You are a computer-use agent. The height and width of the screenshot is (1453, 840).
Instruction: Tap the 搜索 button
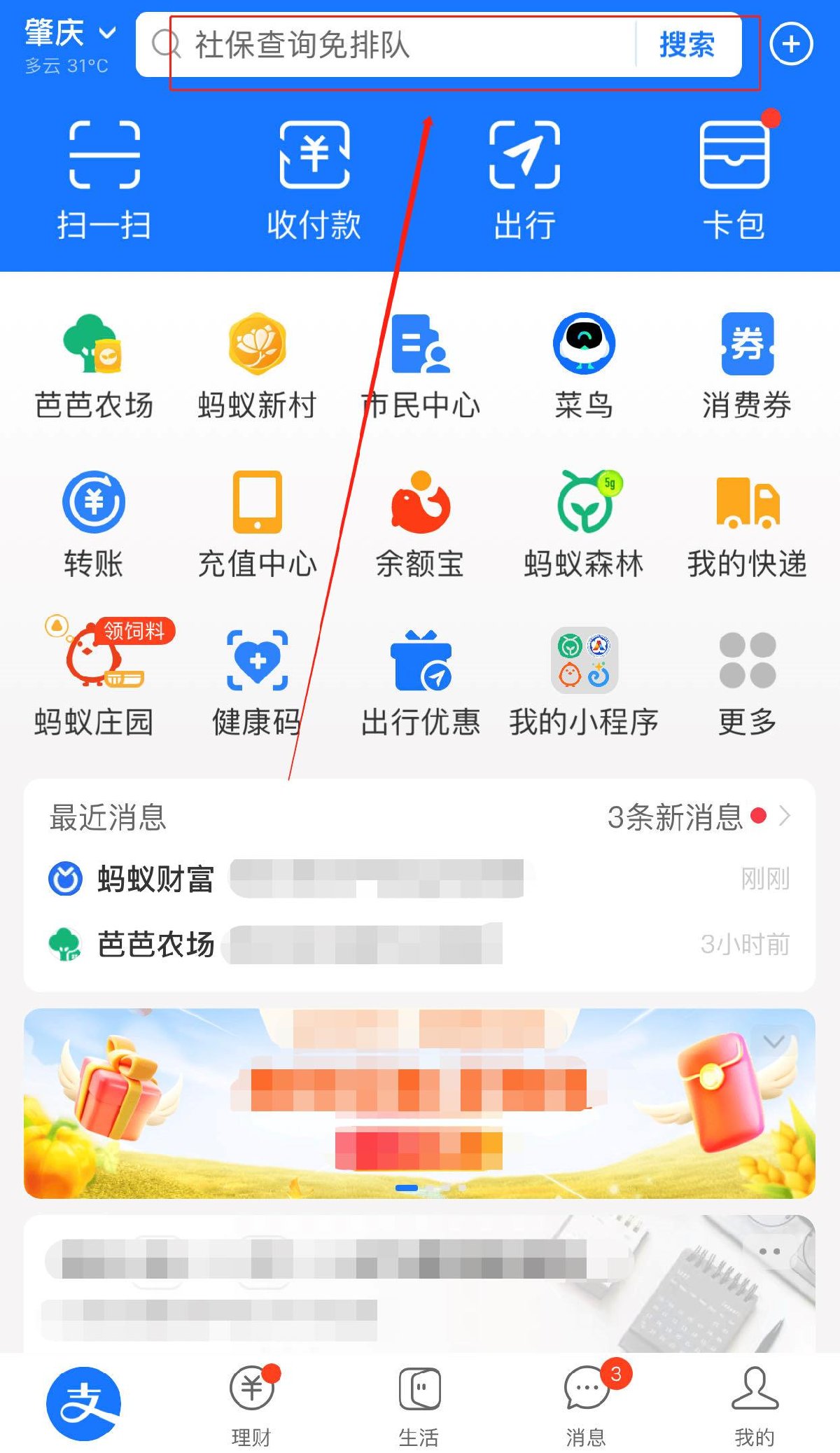coord(686,45)
